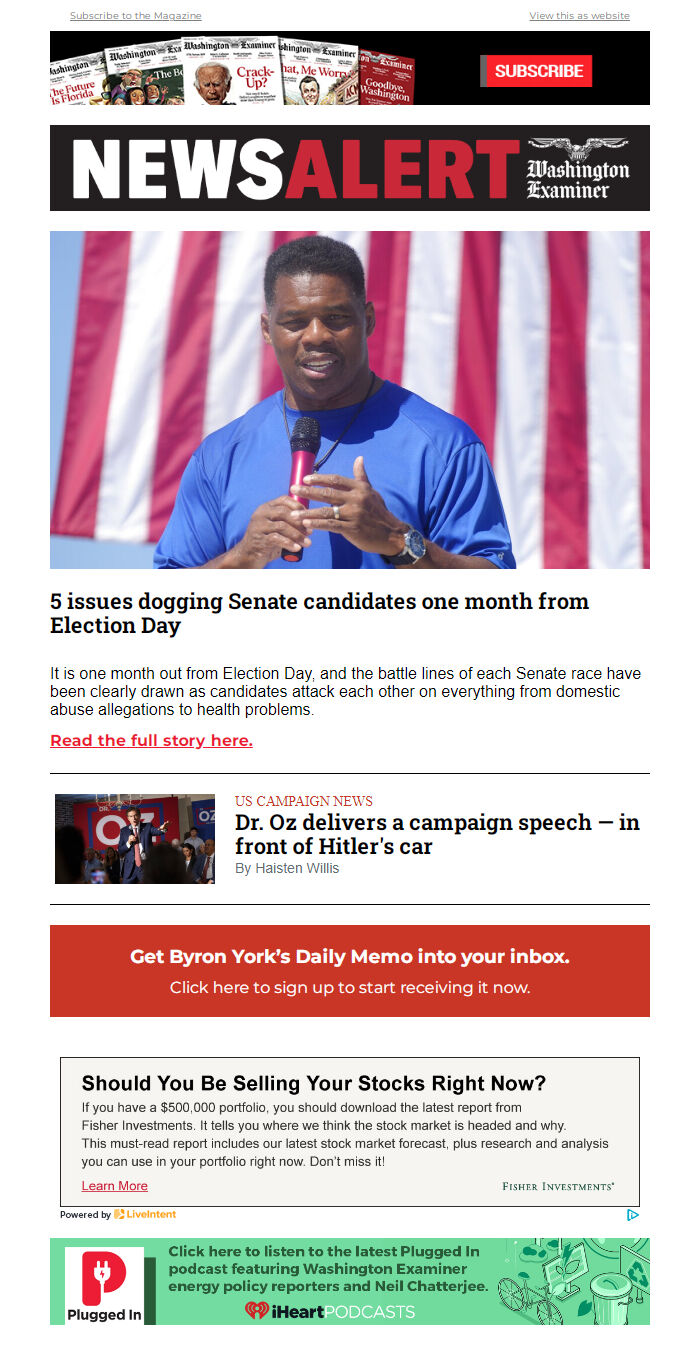700x1349 pixels.
Task: Tap Learn More in Fisher Investments ad
Action: pyautogui.click(x=114, y=1186)
